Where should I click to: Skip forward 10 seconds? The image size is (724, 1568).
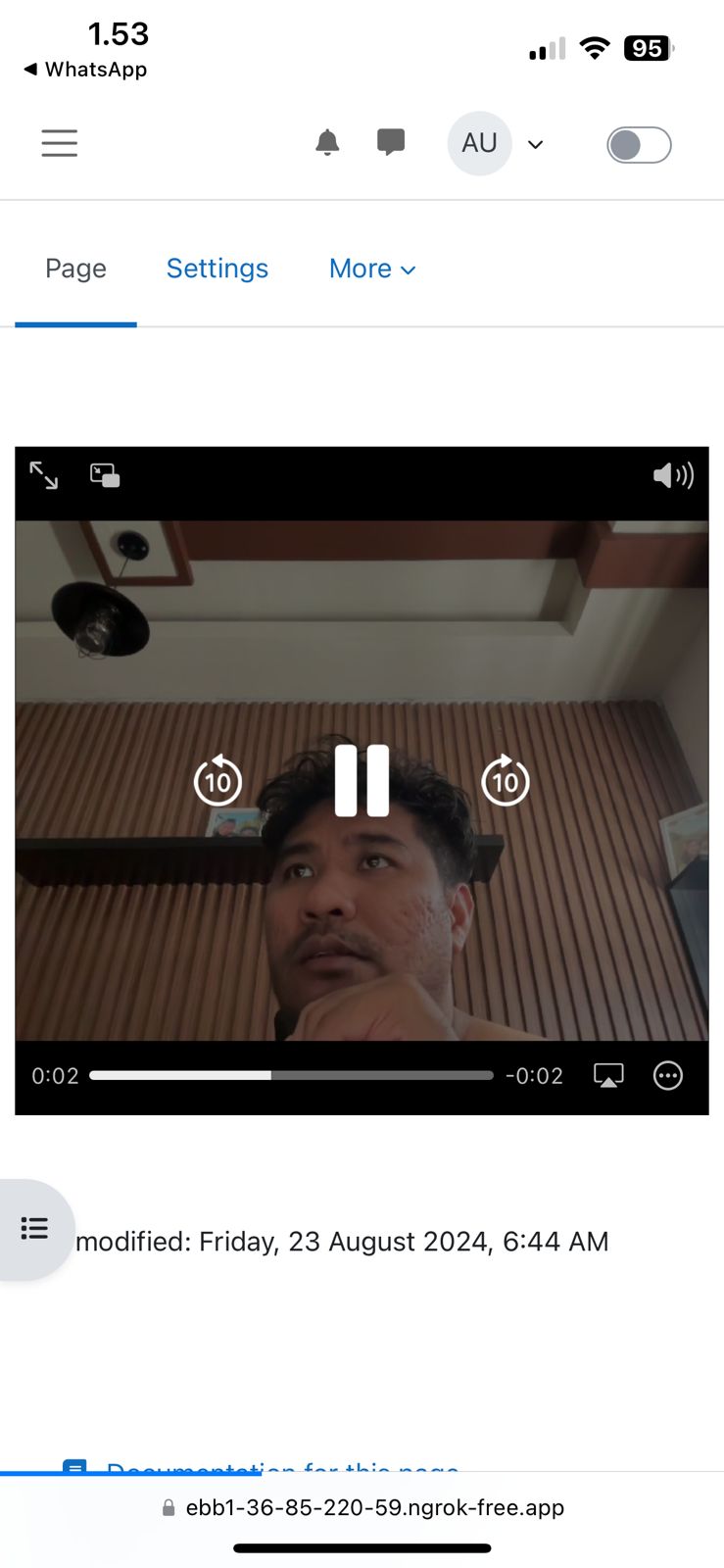(x=506, y=780)
